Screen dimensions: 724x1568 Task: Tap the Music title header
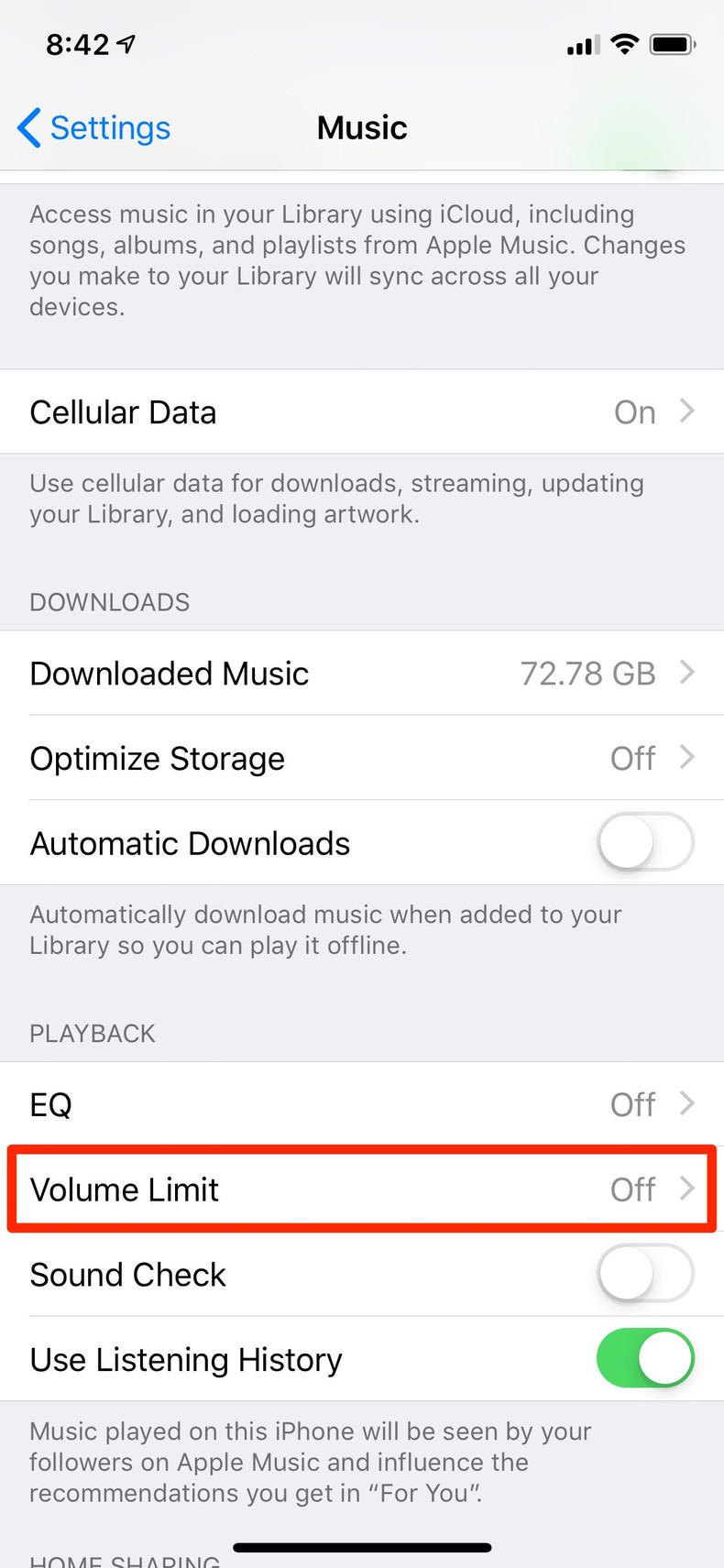coord(362,127)
